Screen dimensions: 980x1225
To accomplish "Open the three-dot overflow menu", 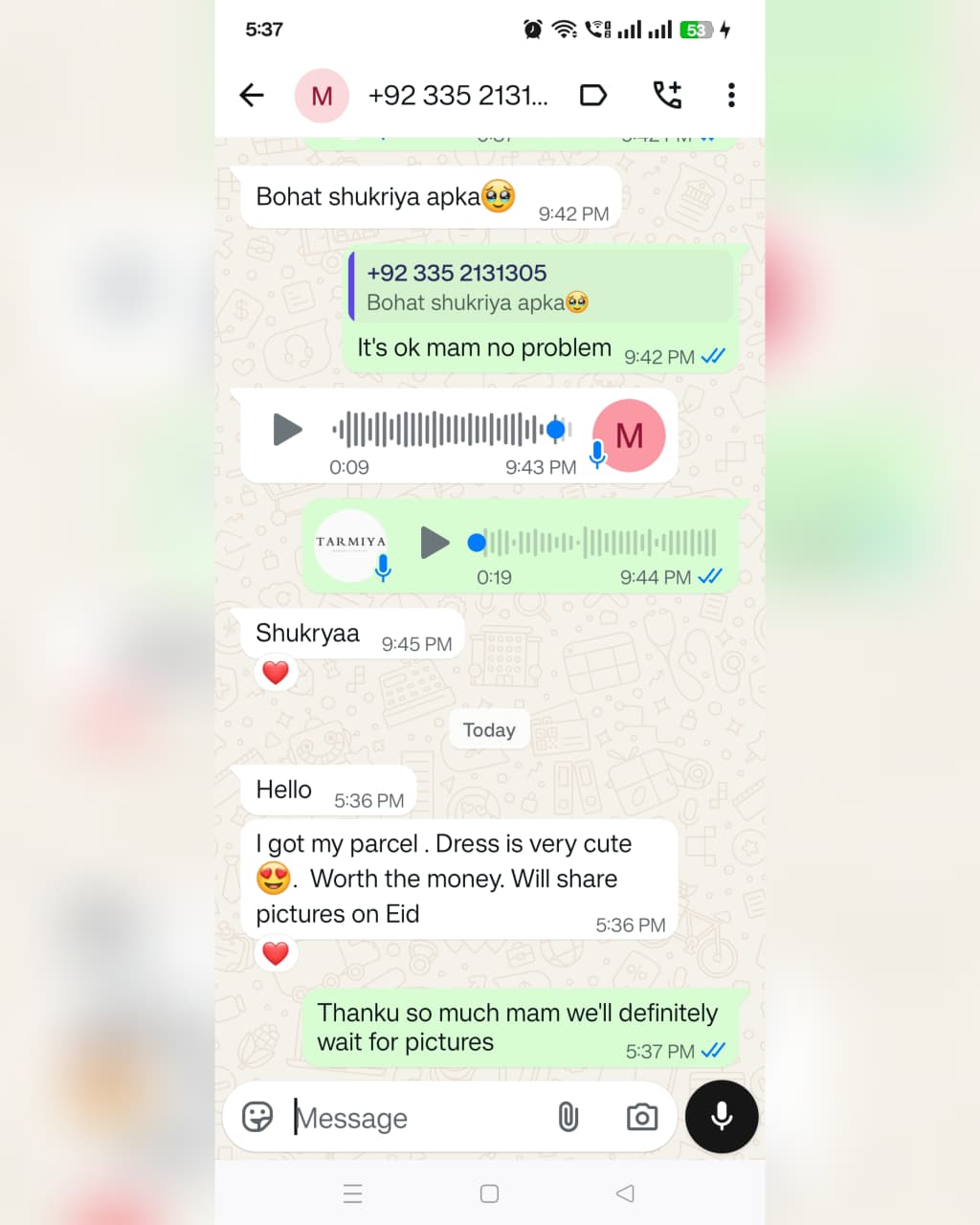I will coord(731,95).
